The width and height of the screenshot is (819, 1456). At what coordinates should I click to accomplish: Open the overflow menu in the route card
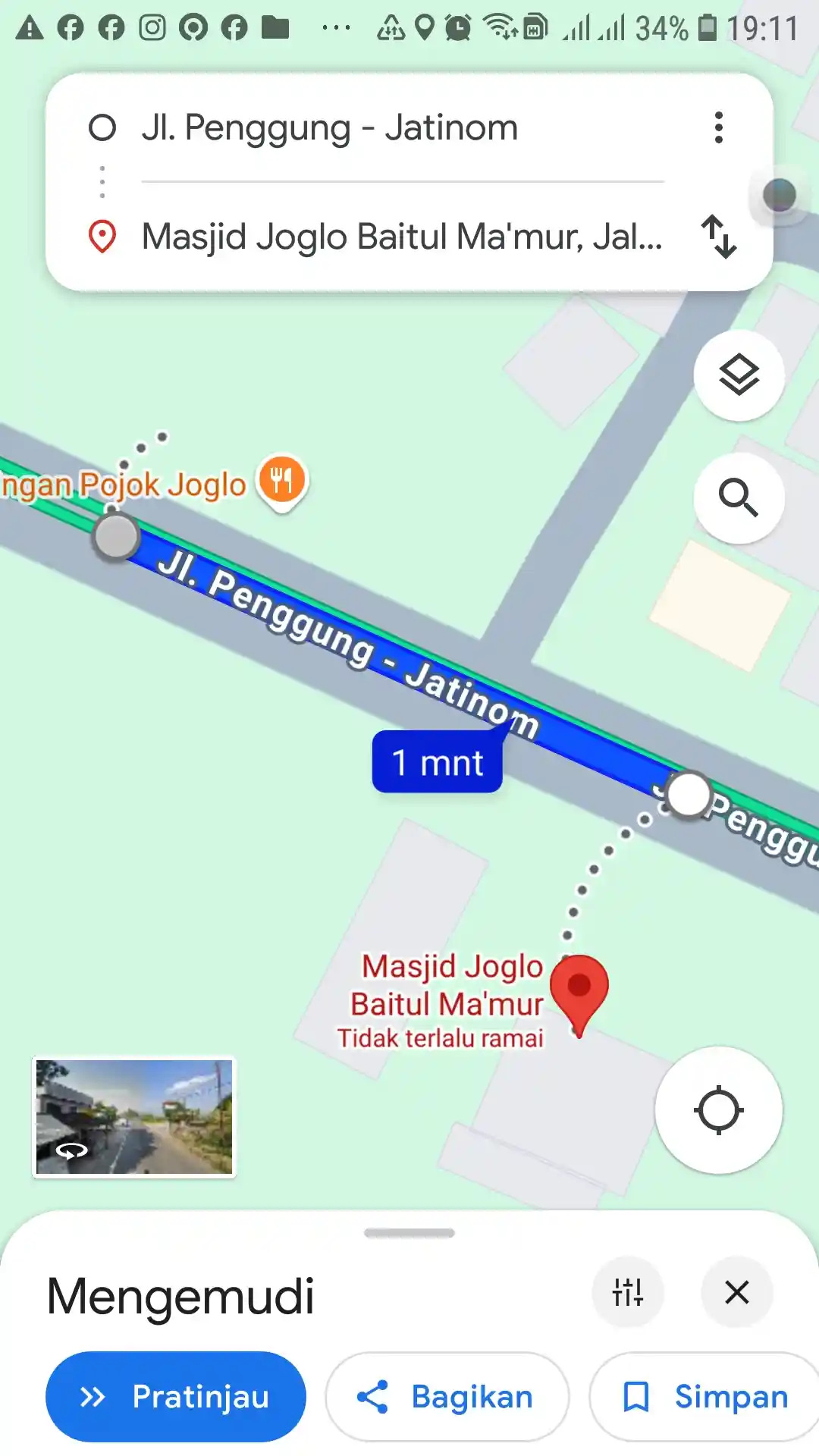click(718, 127)
